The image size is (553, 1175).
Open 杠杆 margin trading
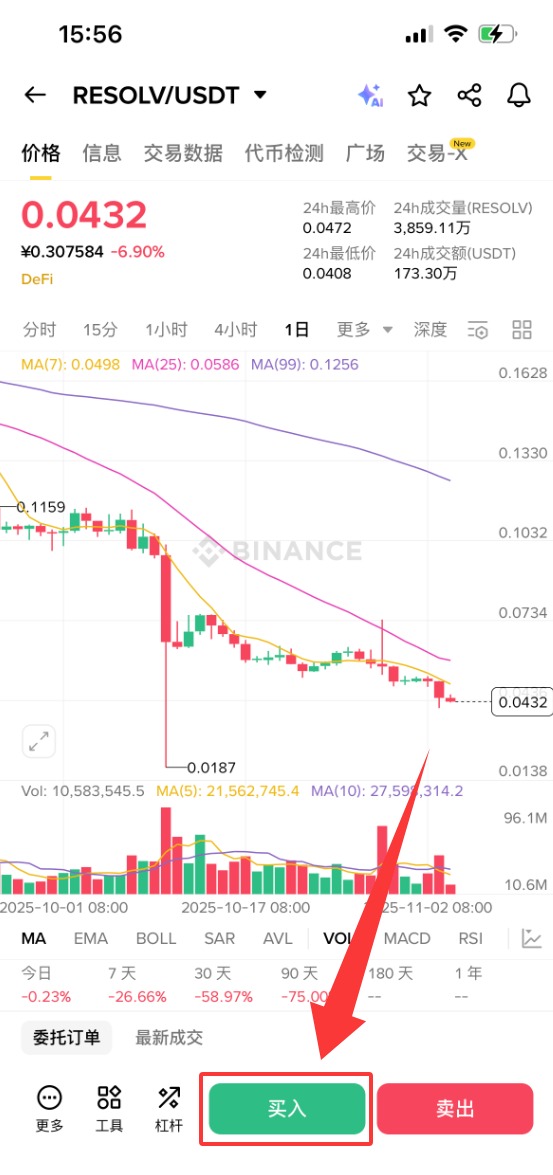pos(169,1109)
